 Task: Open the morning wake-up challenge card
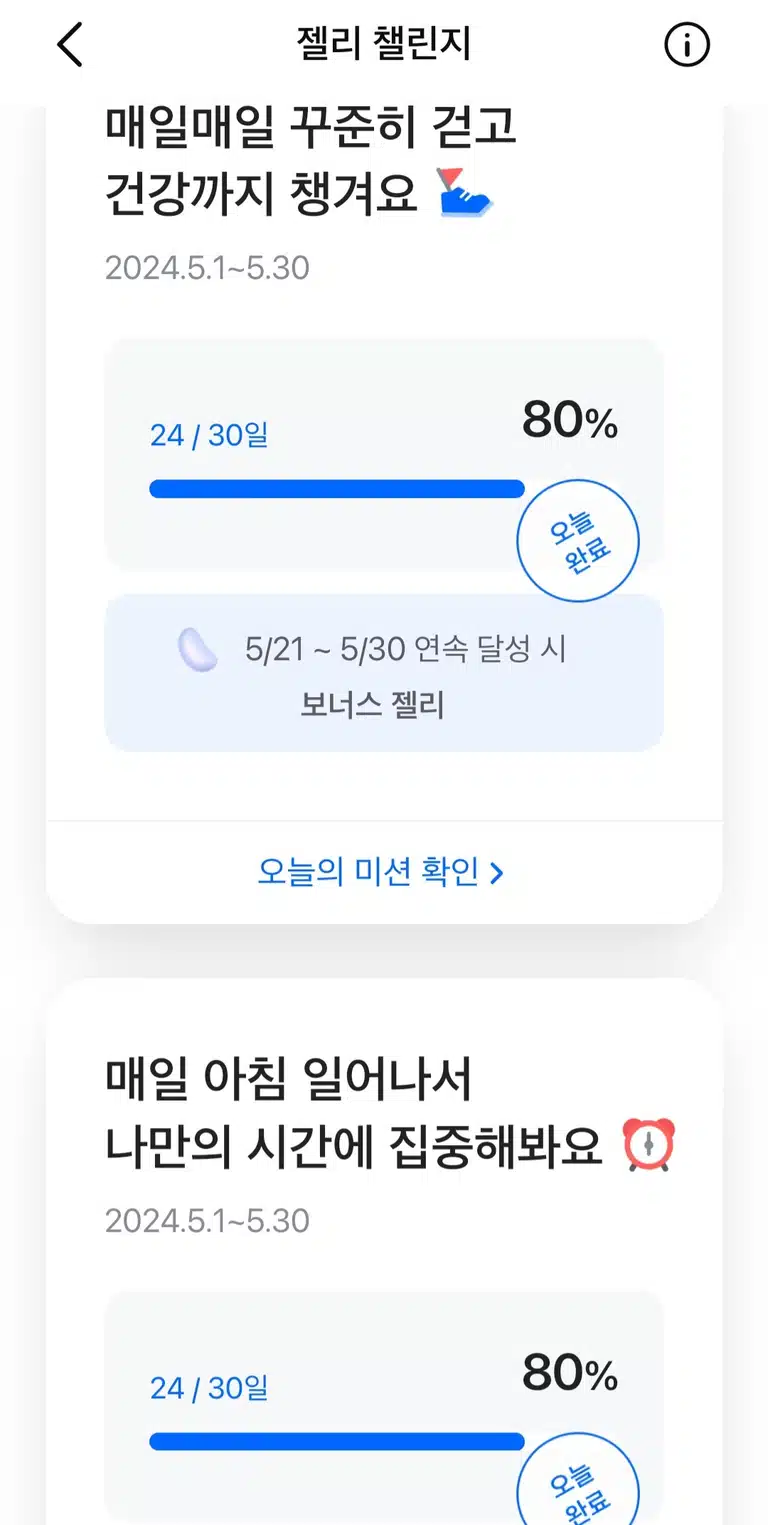click(x=384, y=1252)
